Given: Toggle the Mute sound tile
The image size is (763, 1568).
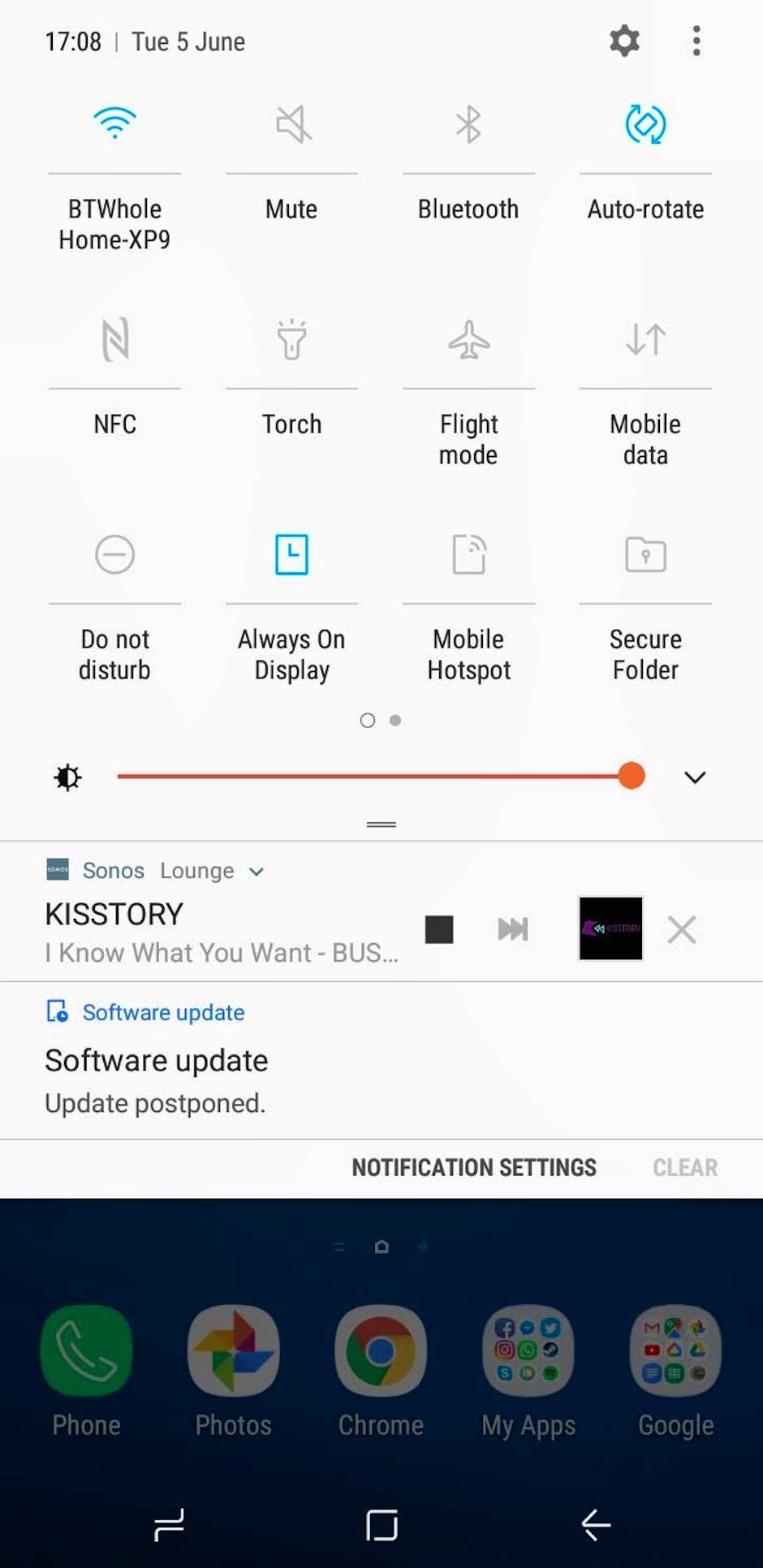Looking at the screenshot, I should (292, 124).
